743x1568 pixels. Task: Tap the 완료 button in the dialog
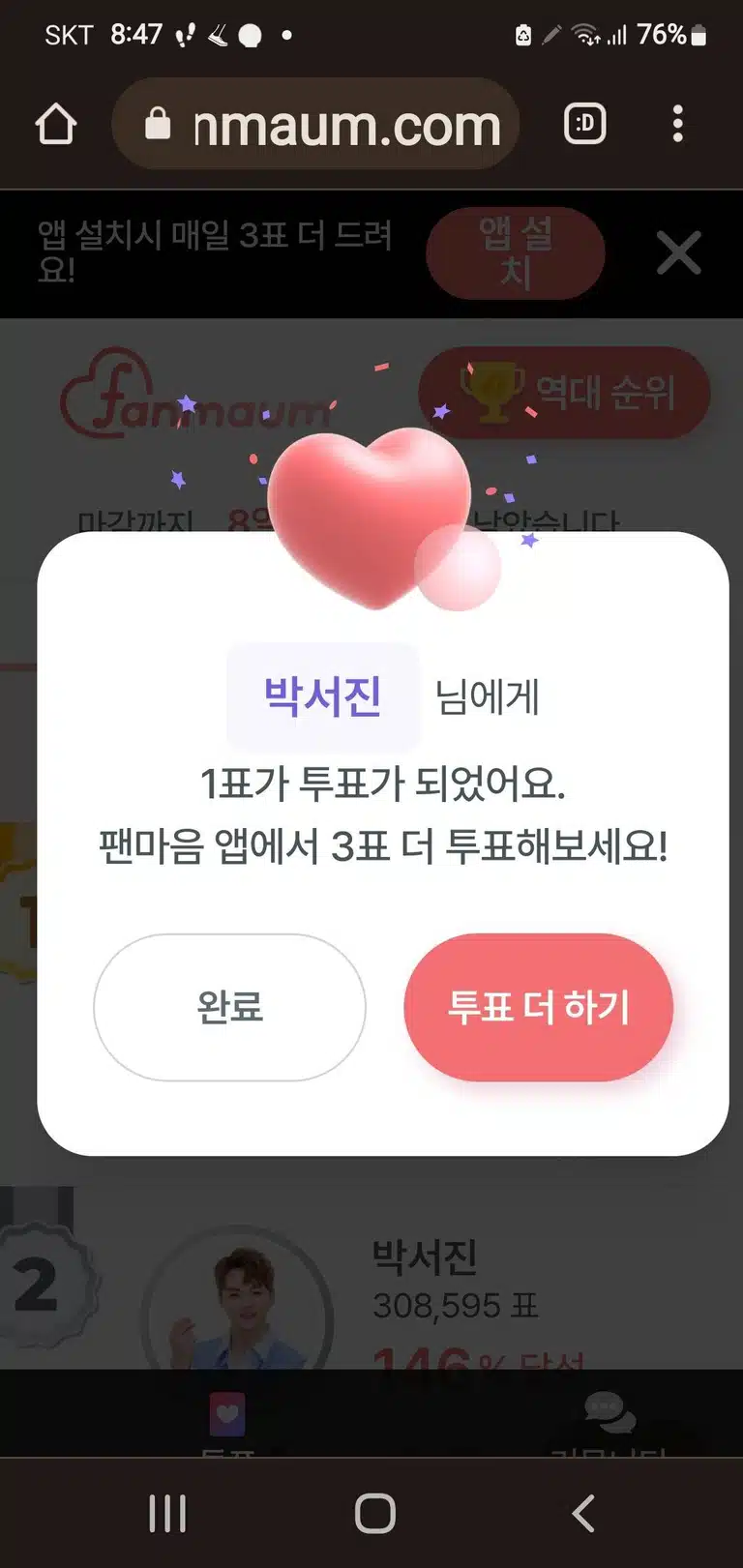coord(229,1007)
